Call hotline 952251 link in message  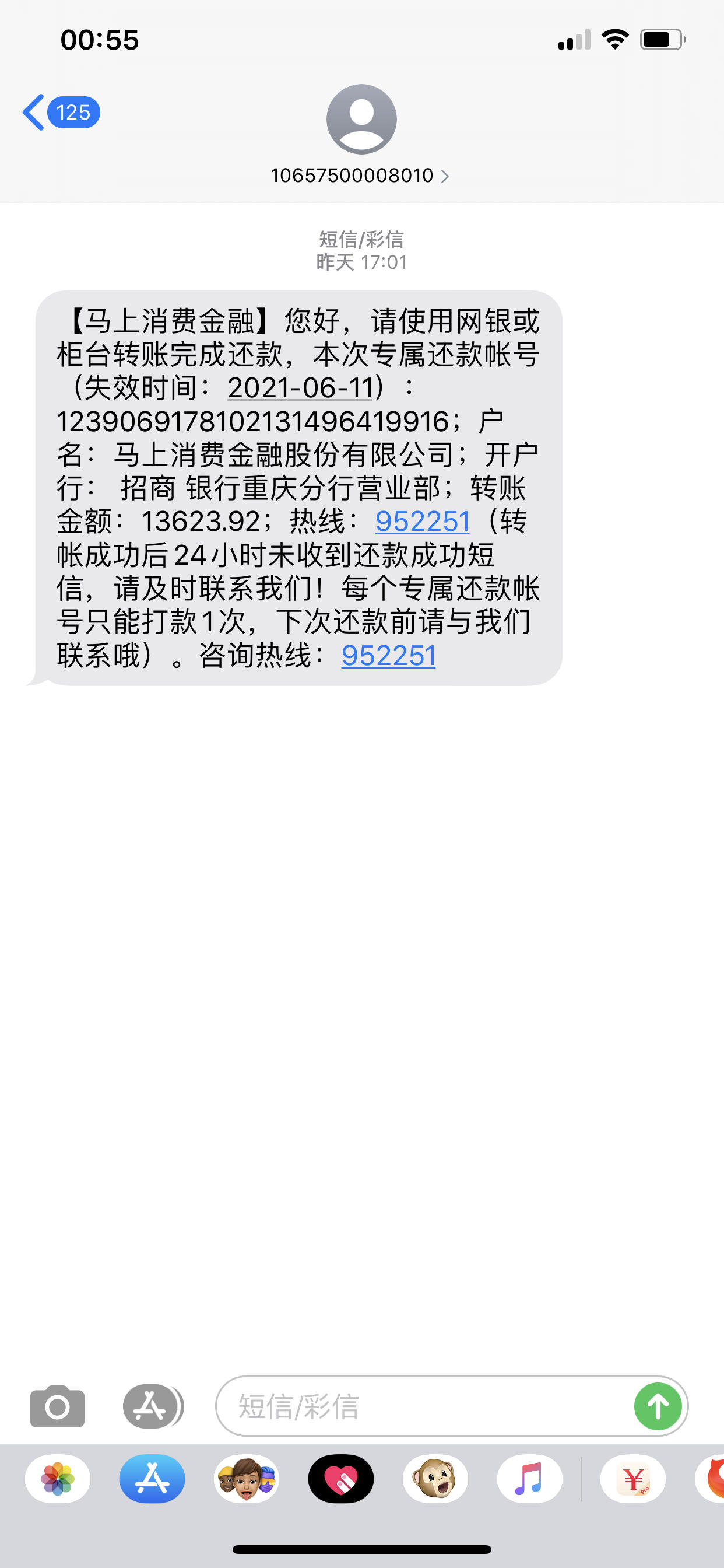pyautogui.click(x=422, y=521)
